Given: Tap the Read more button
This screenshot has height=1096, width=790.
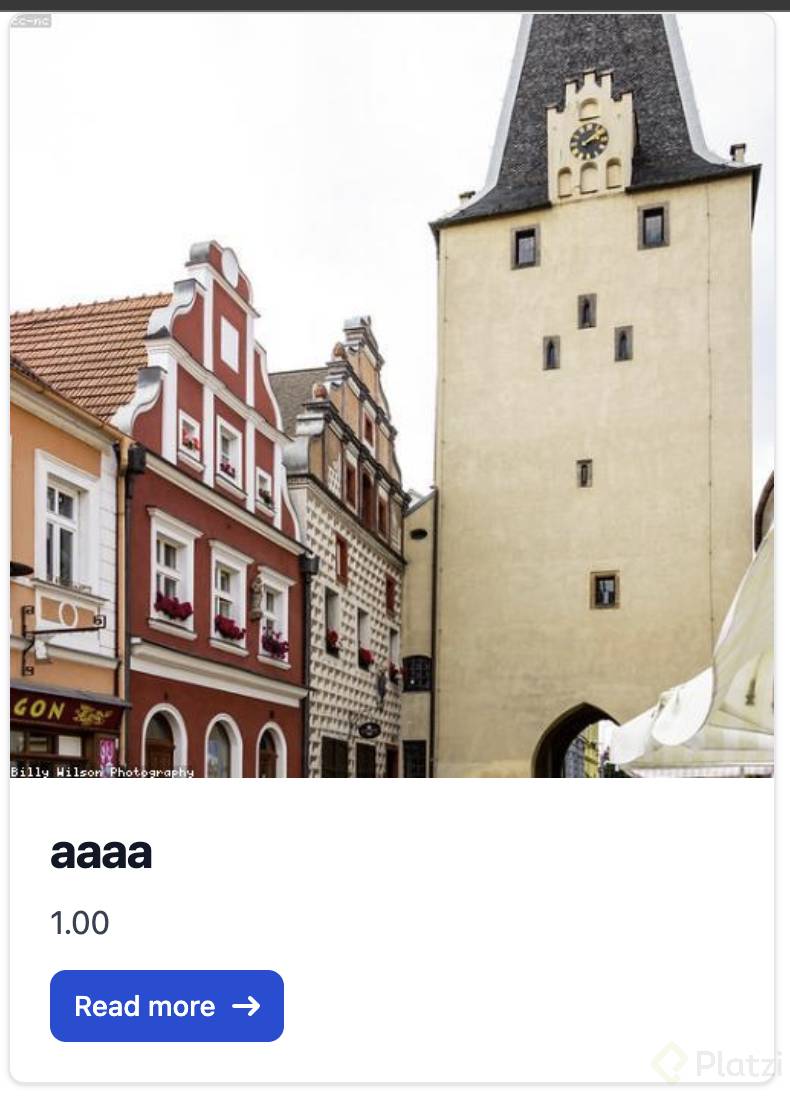Looking at the screenshot, I should point(167,1006).
